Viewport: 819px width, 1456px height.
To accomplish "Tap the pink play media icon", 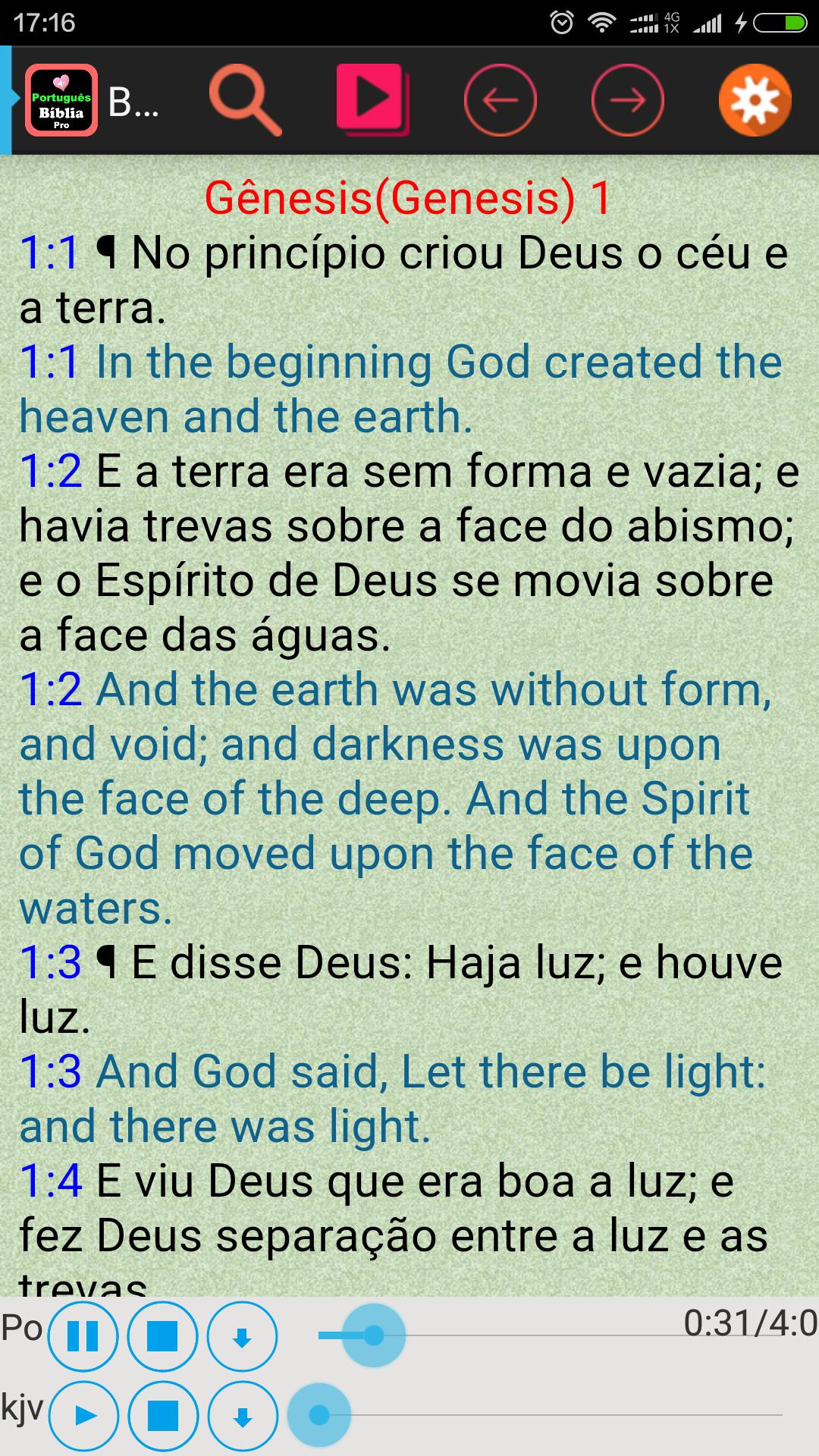I will [x=372, y=99].
